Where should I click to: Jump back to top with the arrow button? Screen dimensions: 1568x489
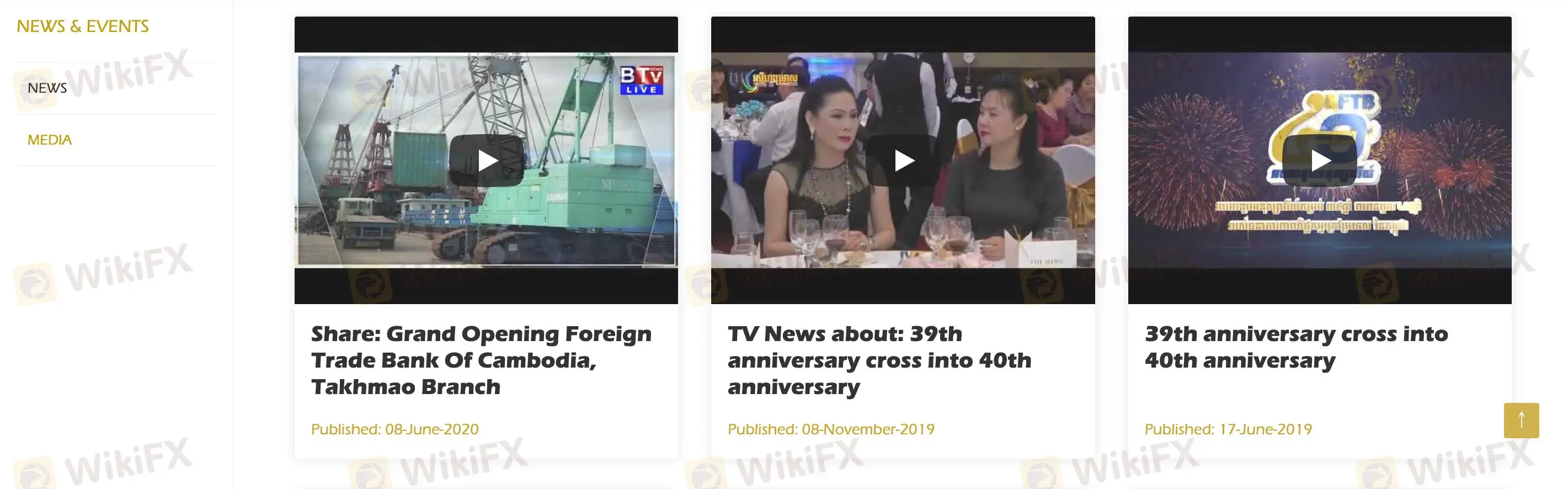coord(1521,420)
